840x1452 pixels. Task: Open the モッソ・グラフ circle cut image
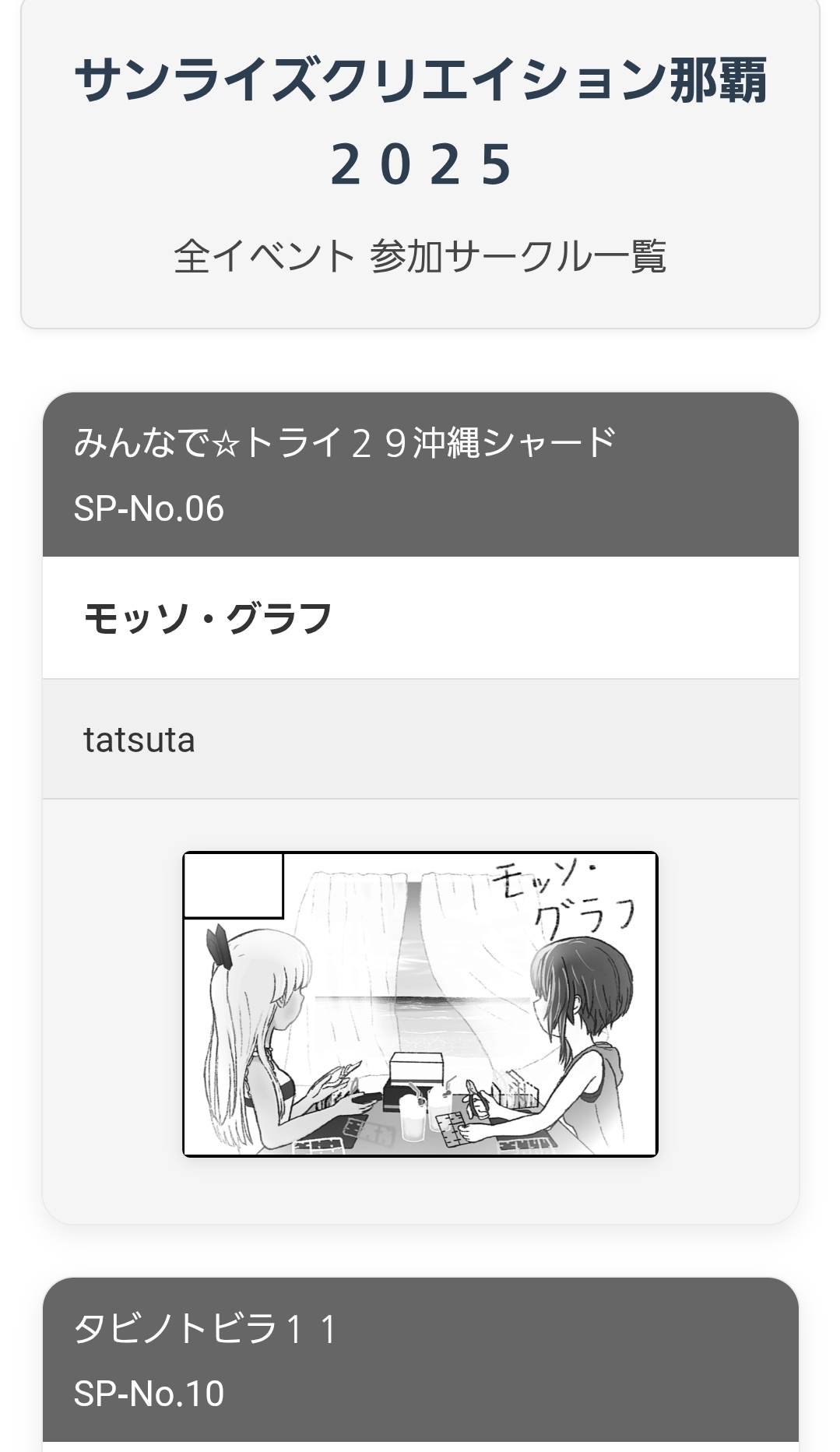coord(420,1004)
